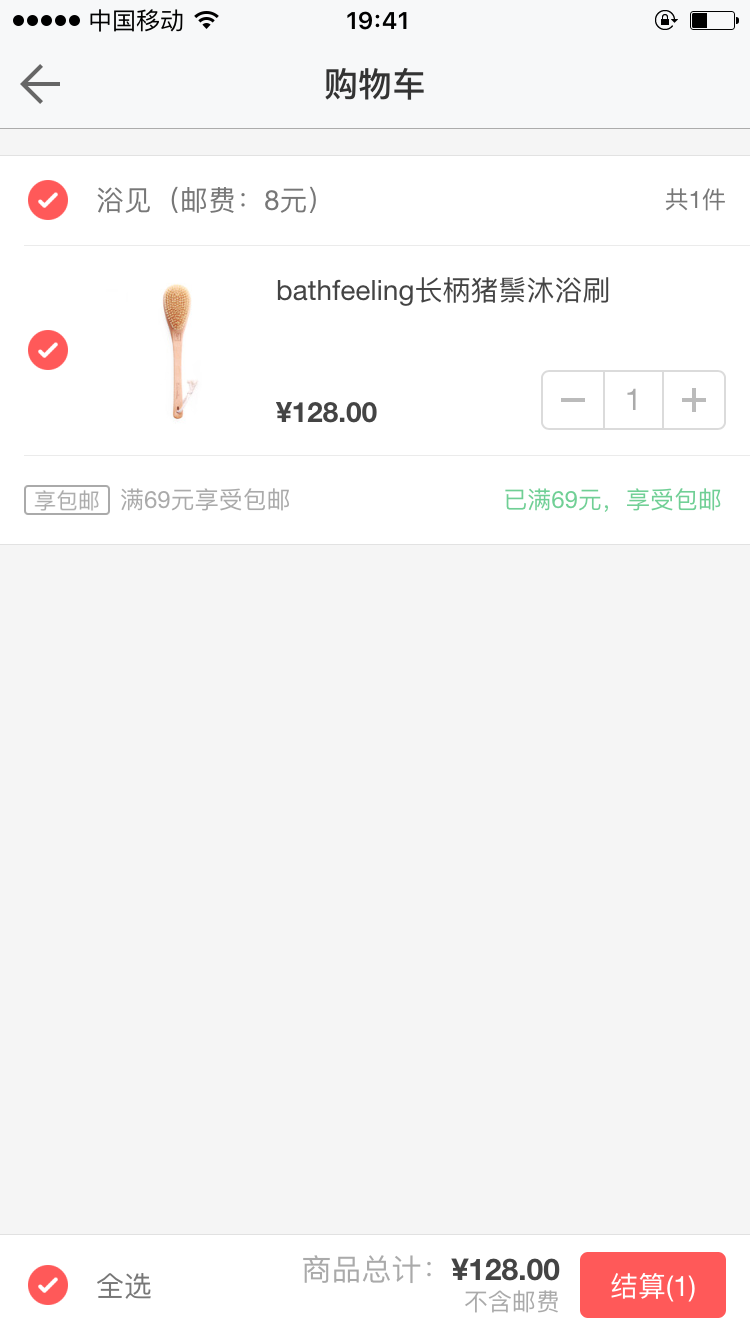This screenshot has width=750, height=1334.
Task: Toggle the bath brush item checkbox
Action: 47,350
